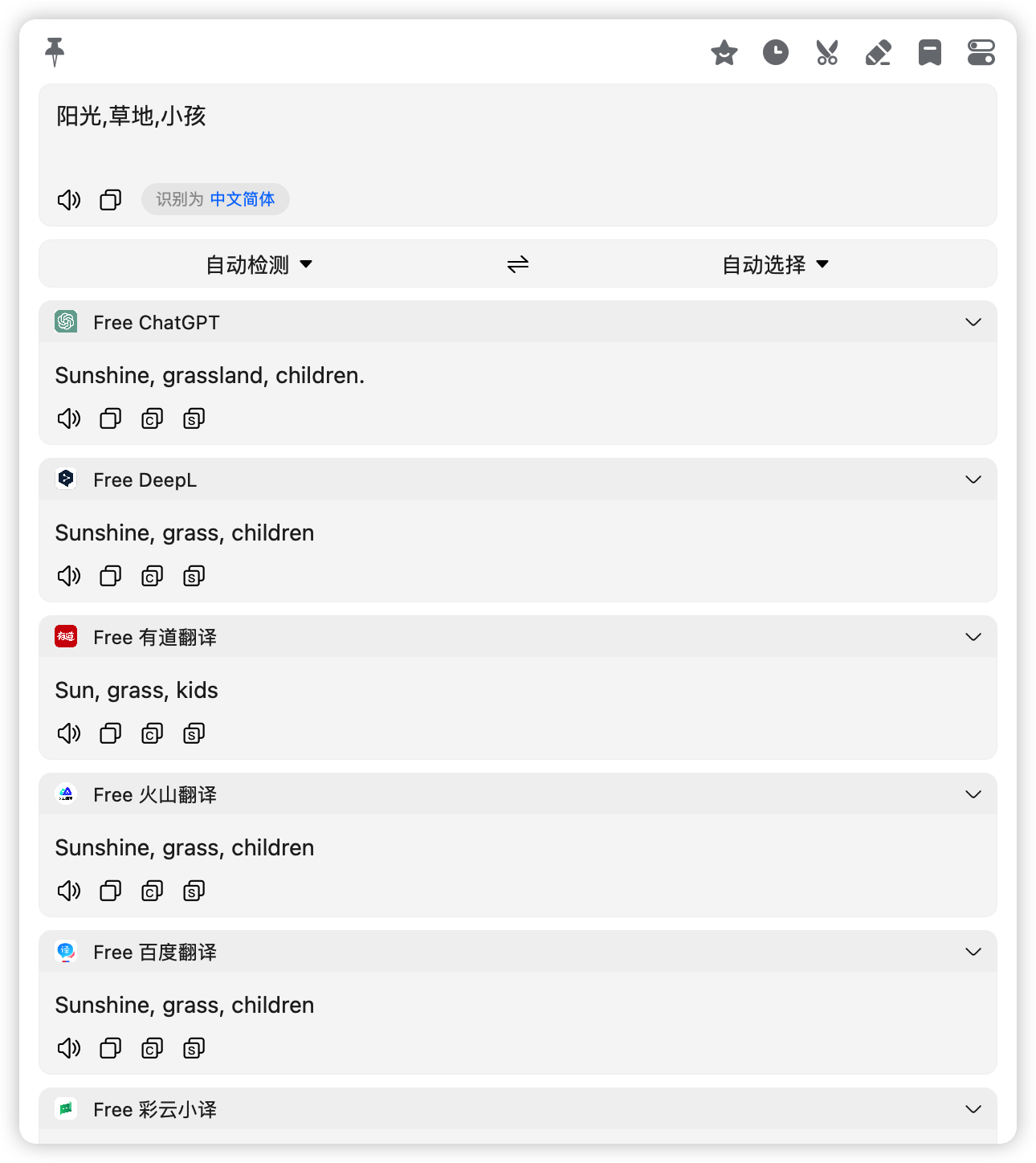This screenshot has height=1163, width=1036.
Task: Mute speaker playback on 百度翻译 result
Action: 69,1048
